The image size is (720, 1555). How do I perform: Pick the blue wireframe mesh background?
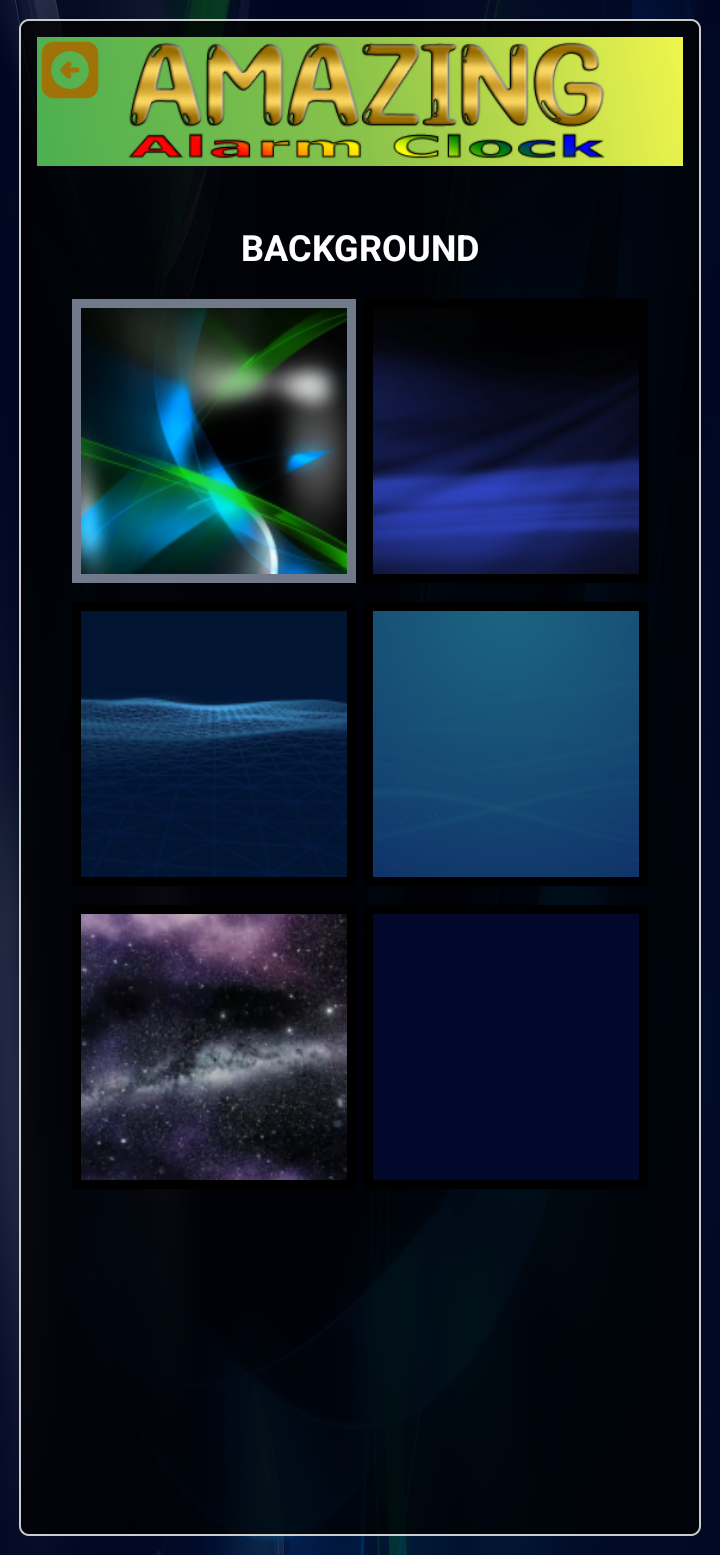tap(214, 744)
